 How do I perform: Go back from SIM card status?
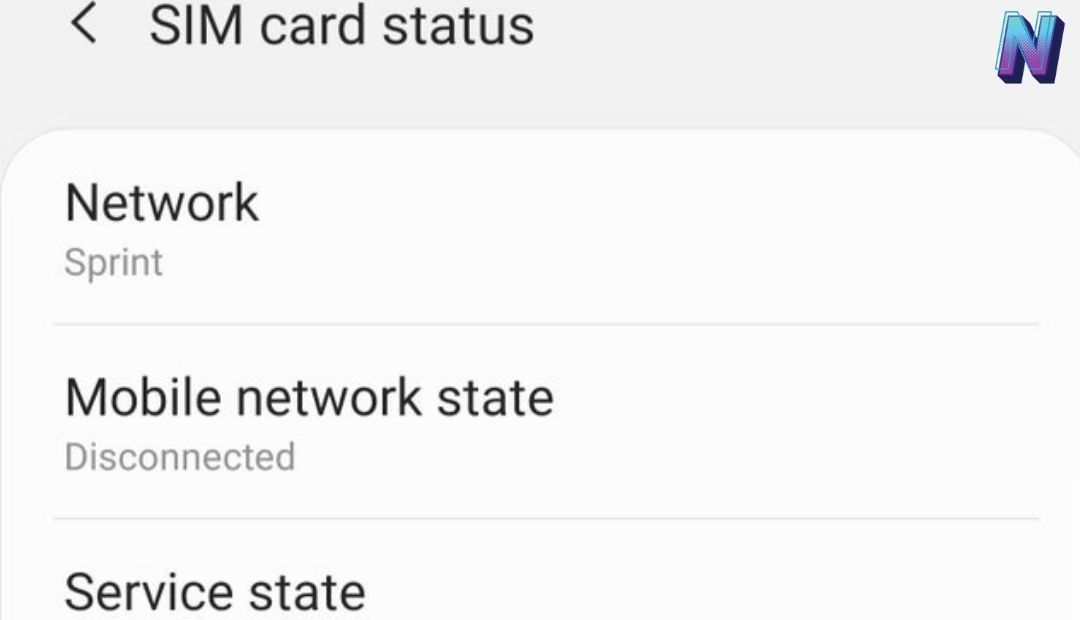pyautogui.click(x=84, y=24)
